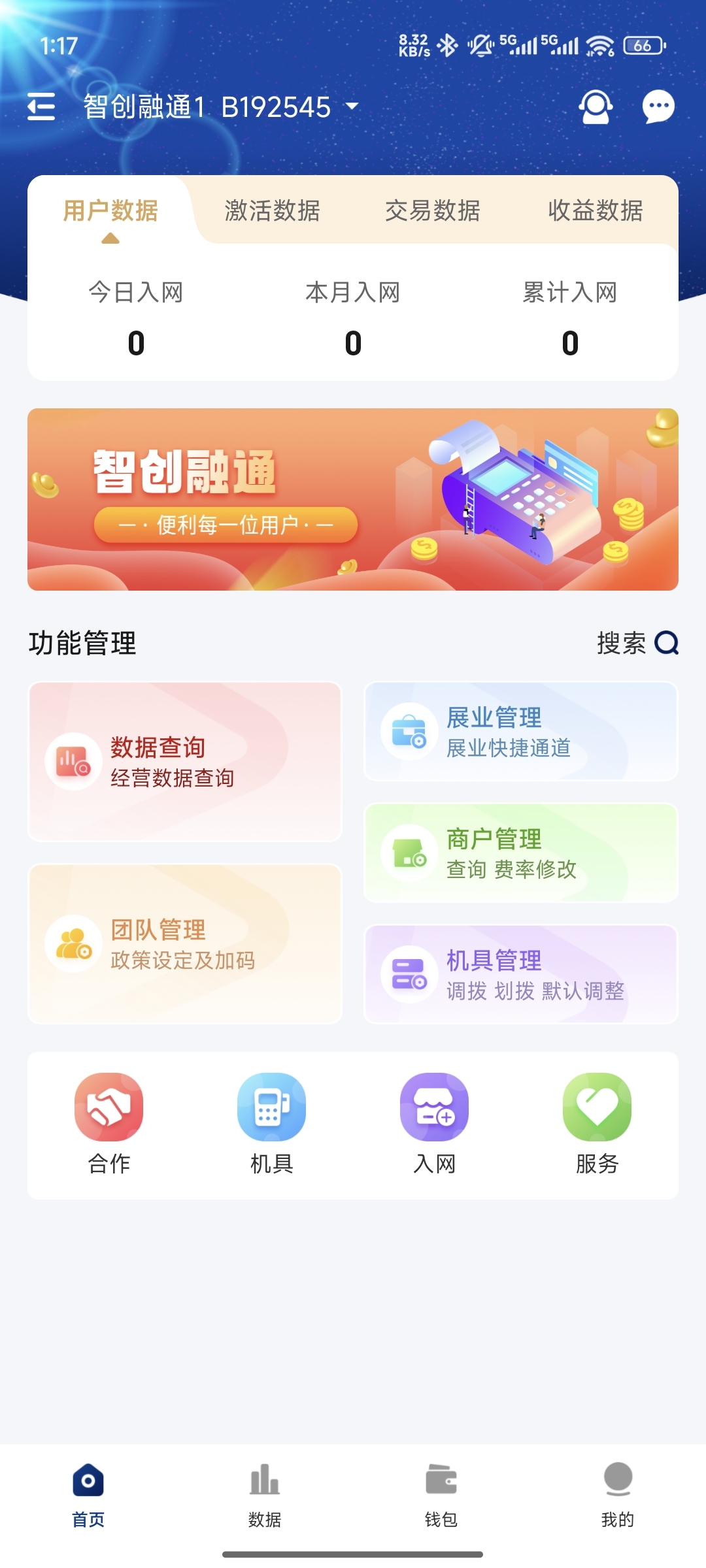Open the 钱包 wallet navigation item
Image resolution: width=706 pixels, height=1568 pixels.
(439, 1496)
